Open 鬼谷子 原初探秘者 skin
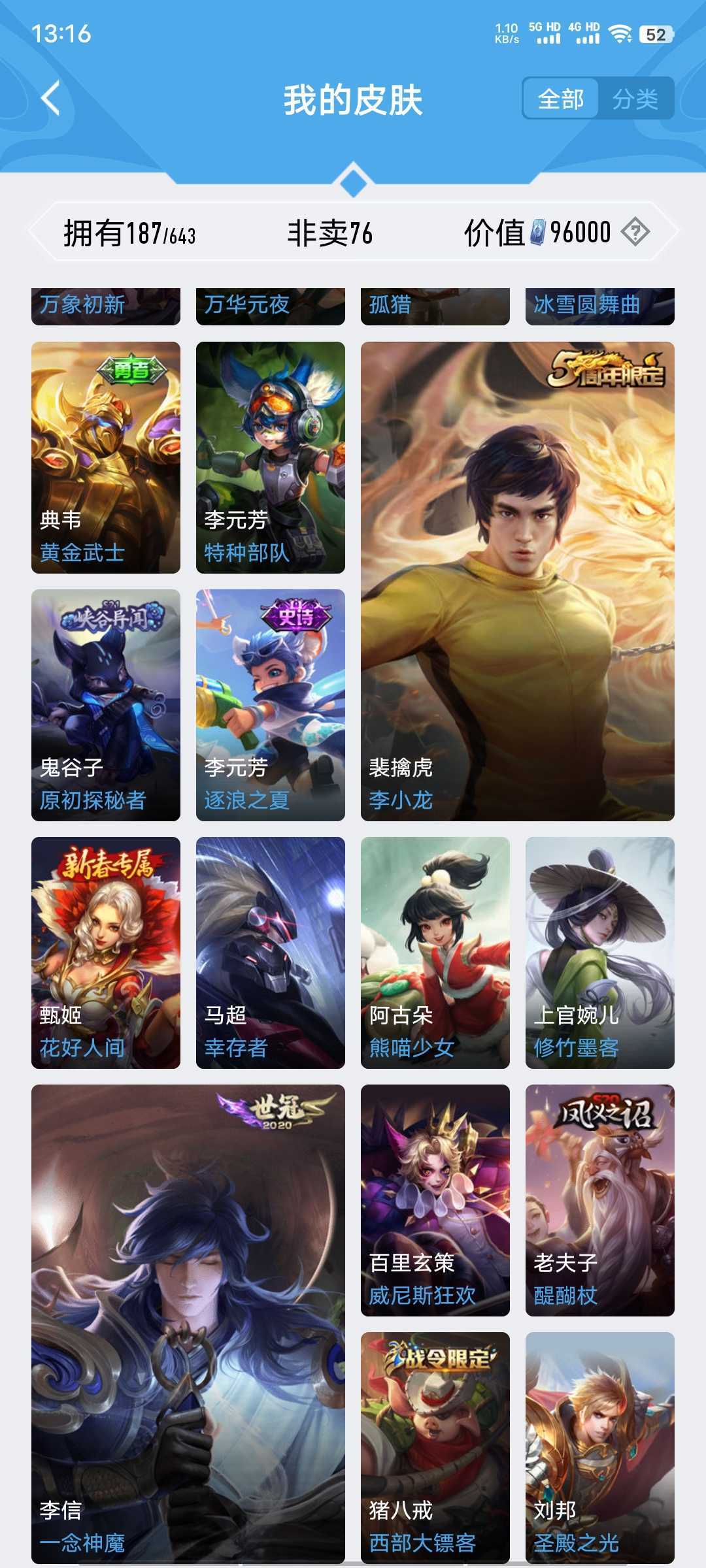Viewport: 706px width, 1568px height. click(x=106, y=705)
